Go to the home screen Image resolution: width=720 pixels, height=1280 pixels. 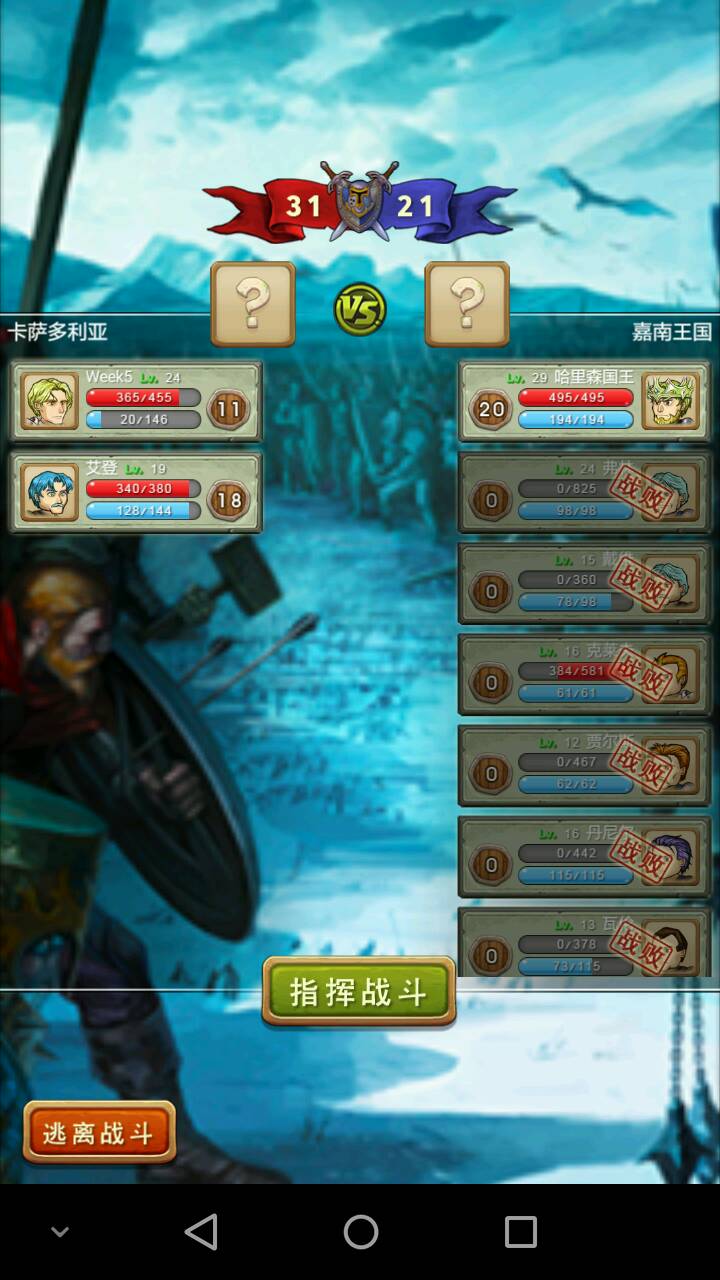360,1232
